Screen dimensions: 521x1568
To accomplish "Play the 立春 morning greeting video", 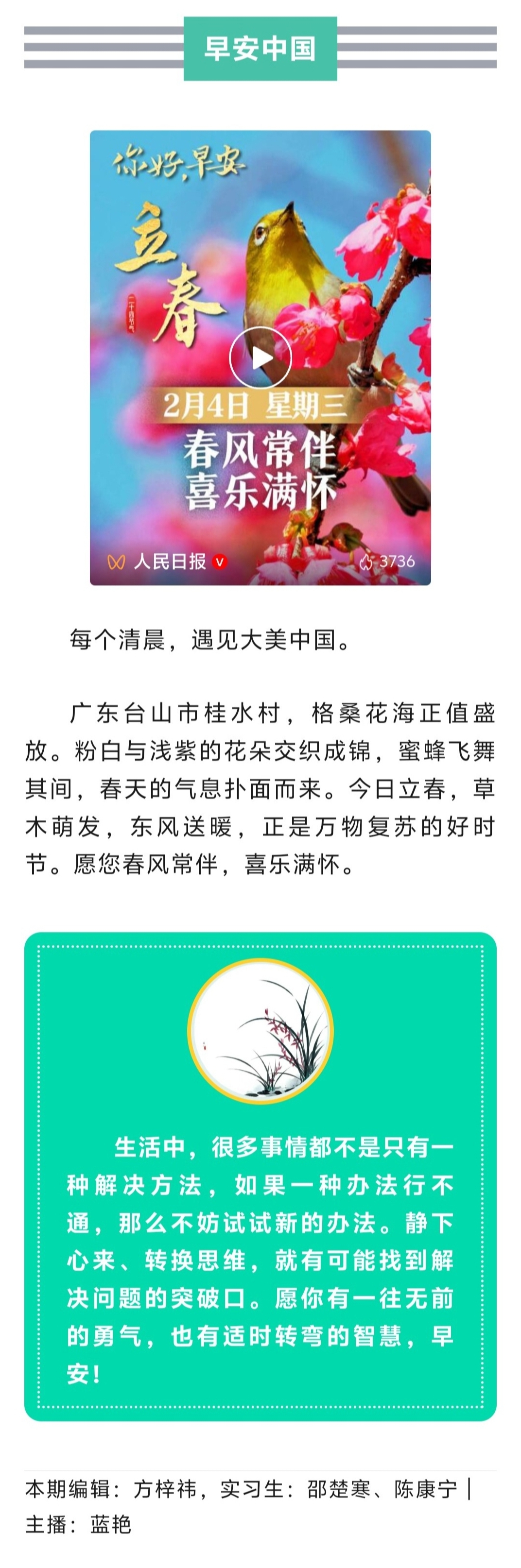I will point(260,358).
